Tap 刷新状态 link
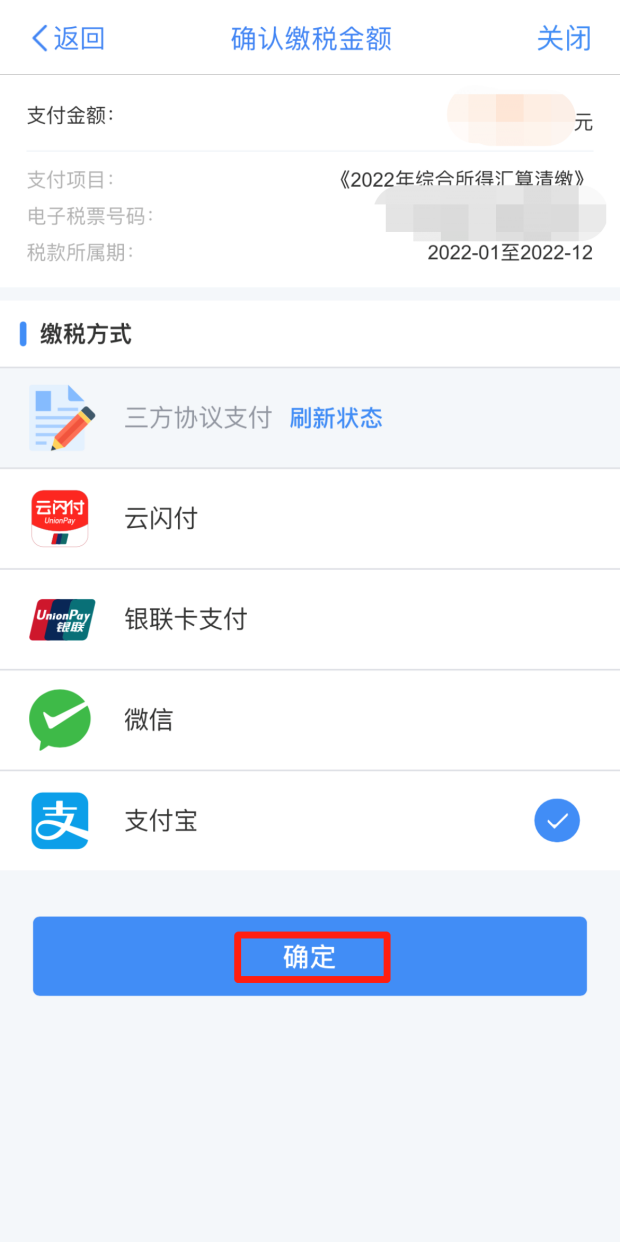 coord(336,418)
